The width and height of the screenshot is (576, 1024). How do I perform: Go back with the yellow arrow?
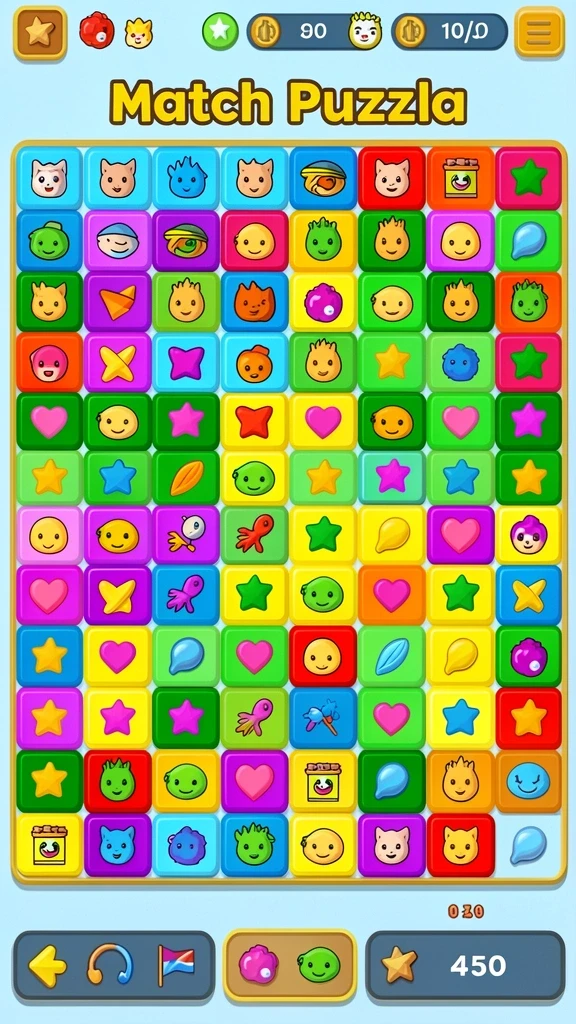click(47, 965)
